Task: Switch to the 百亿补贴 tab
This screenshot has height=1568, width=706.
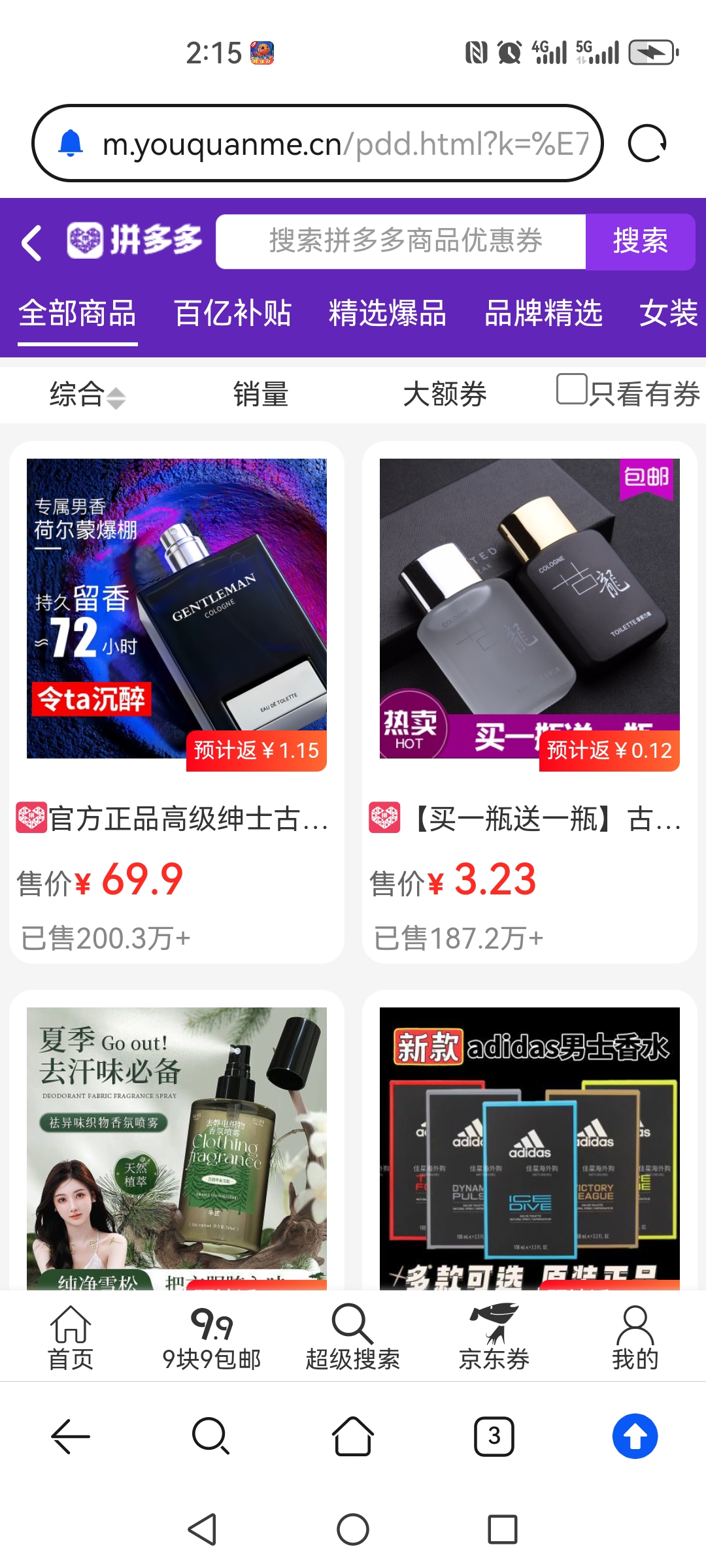Action: (x=232, y=313)
